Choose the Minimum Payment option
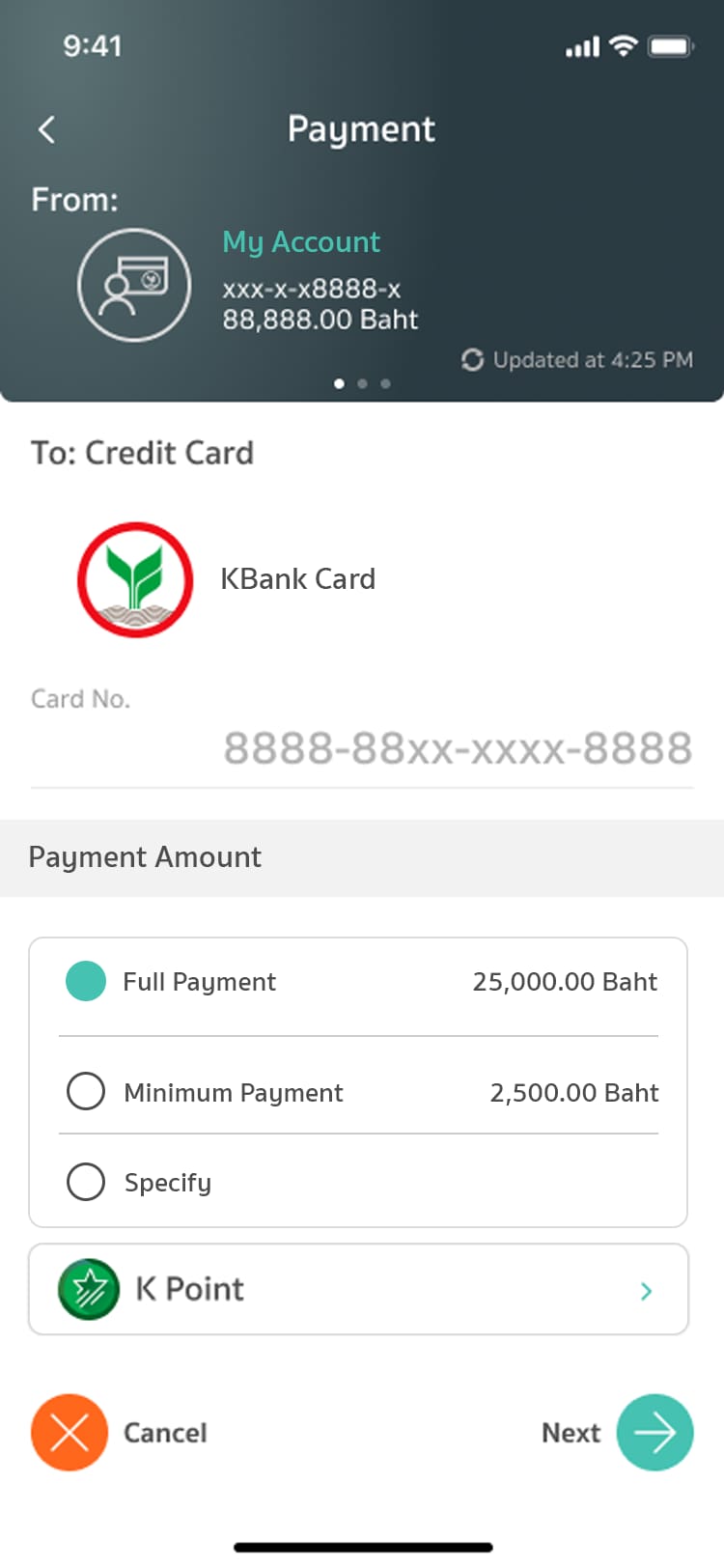The width and height of the screenshot is (724, 1568). [x=358, y=1092]
